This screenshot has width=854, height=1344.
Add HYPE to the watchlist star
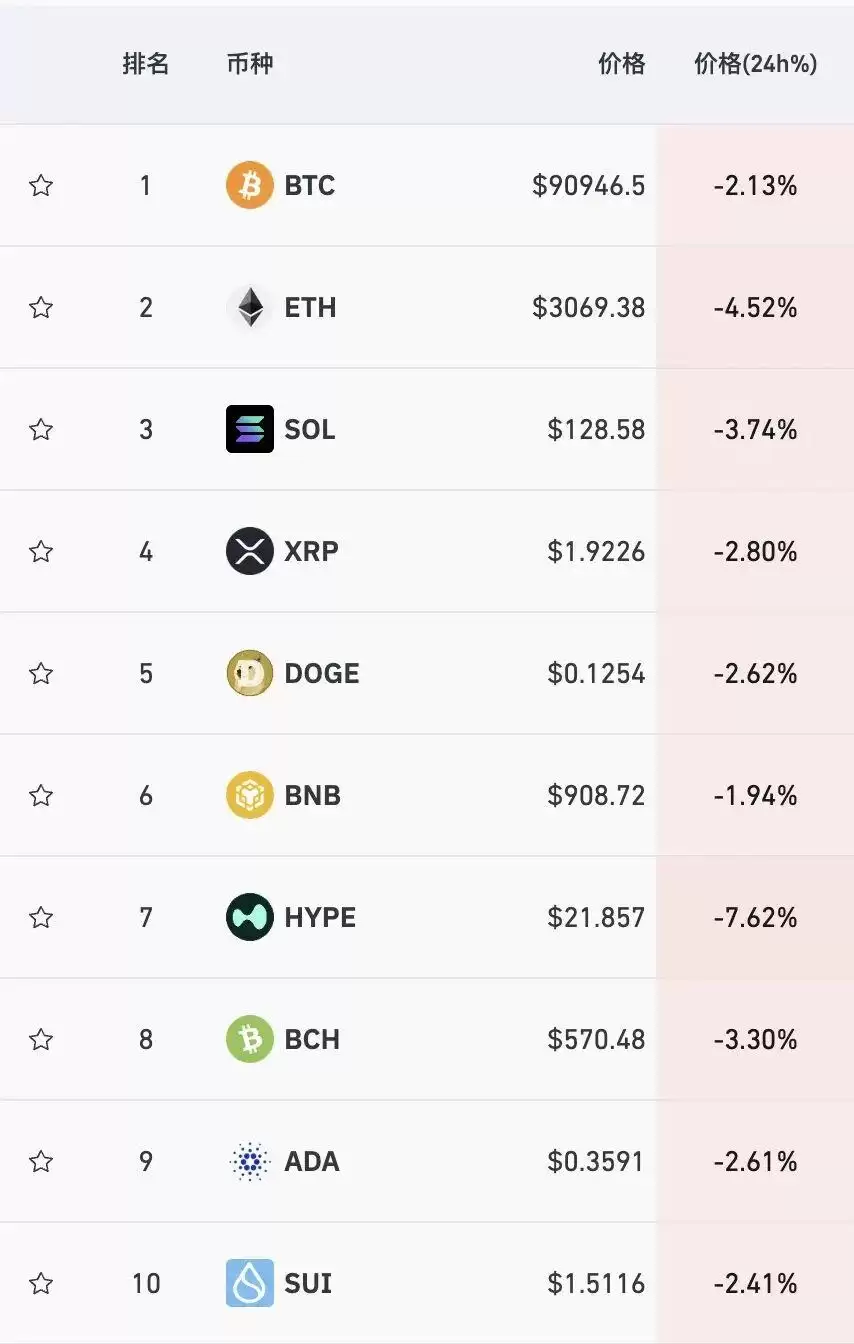[41, 917]
